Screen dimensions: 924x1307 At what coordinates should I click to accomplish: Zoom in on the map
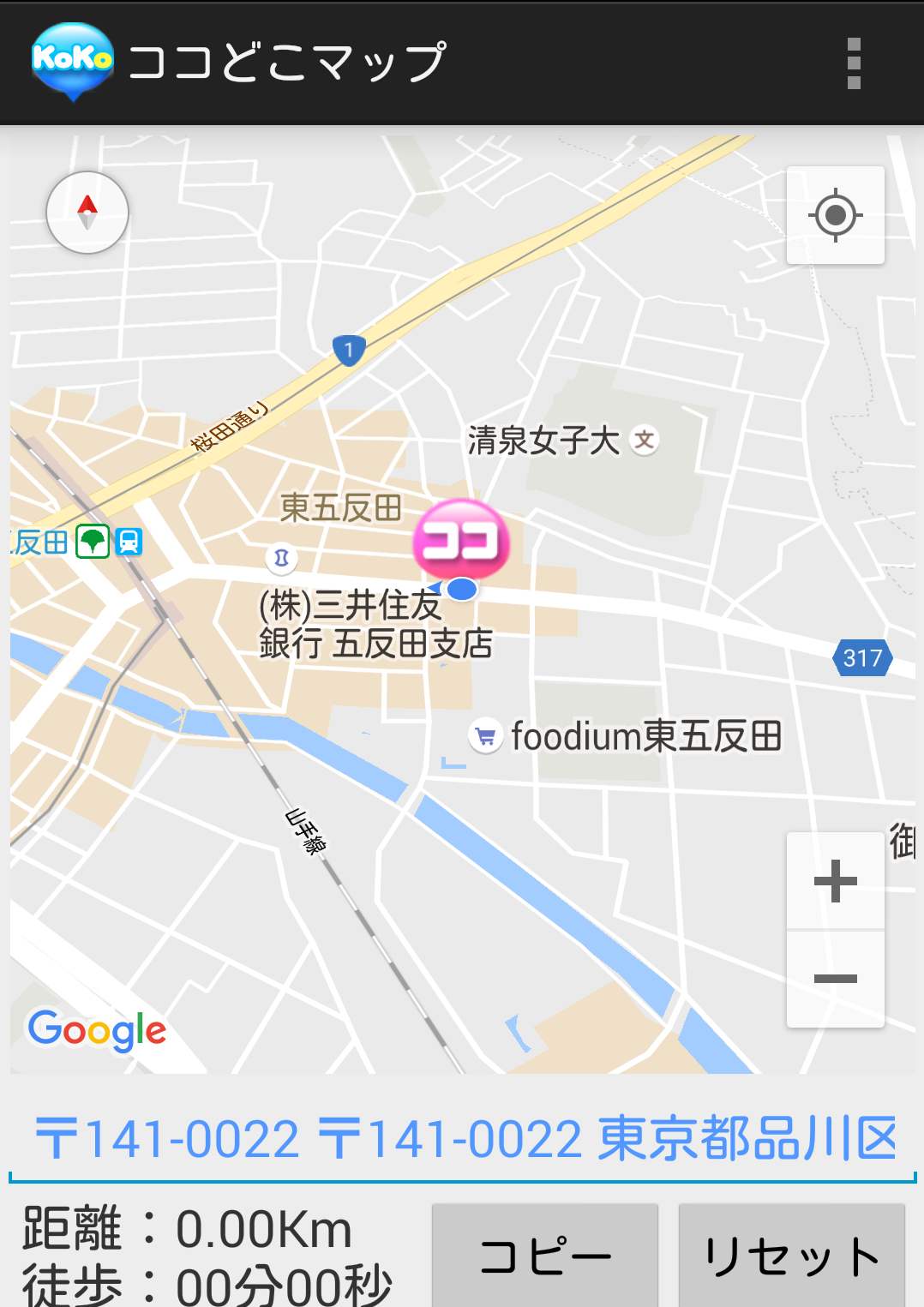point(835,880)
